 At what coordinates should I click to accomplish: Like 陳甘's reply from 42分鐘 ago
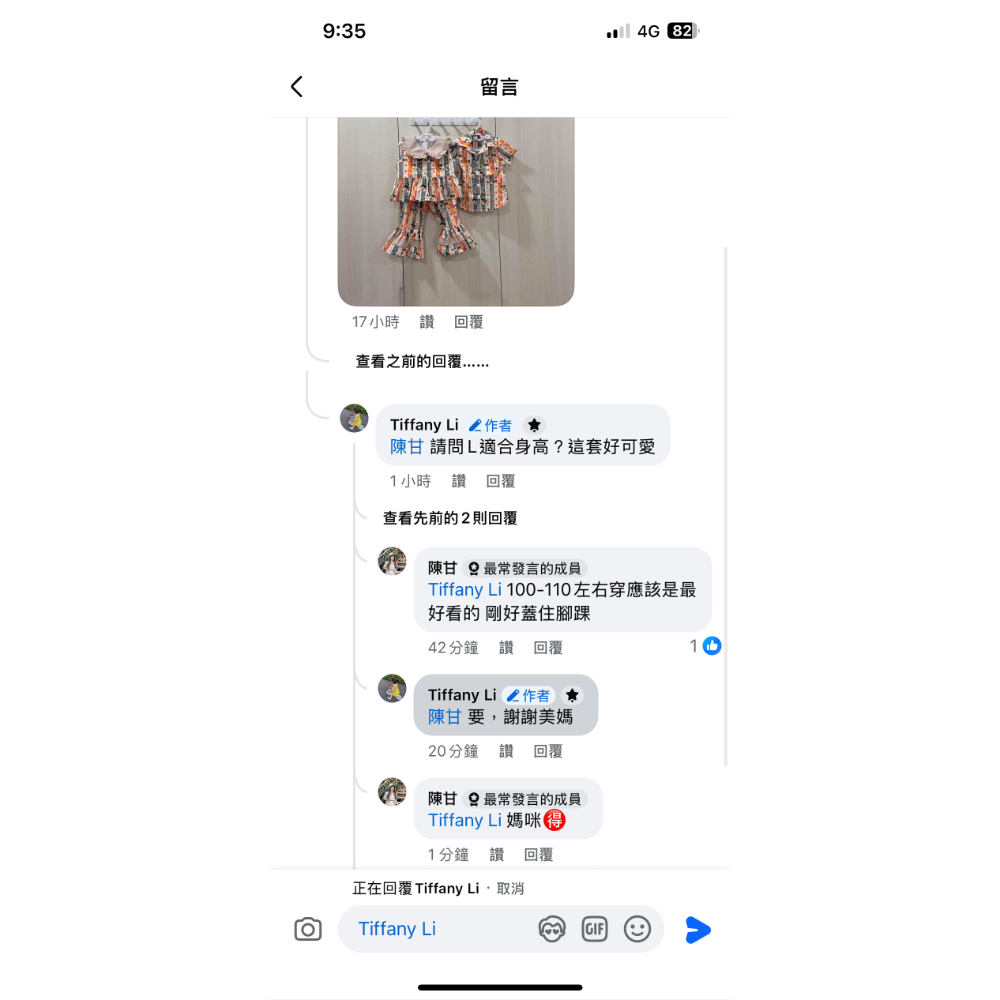pyautogui.click(x=506, y=648)
